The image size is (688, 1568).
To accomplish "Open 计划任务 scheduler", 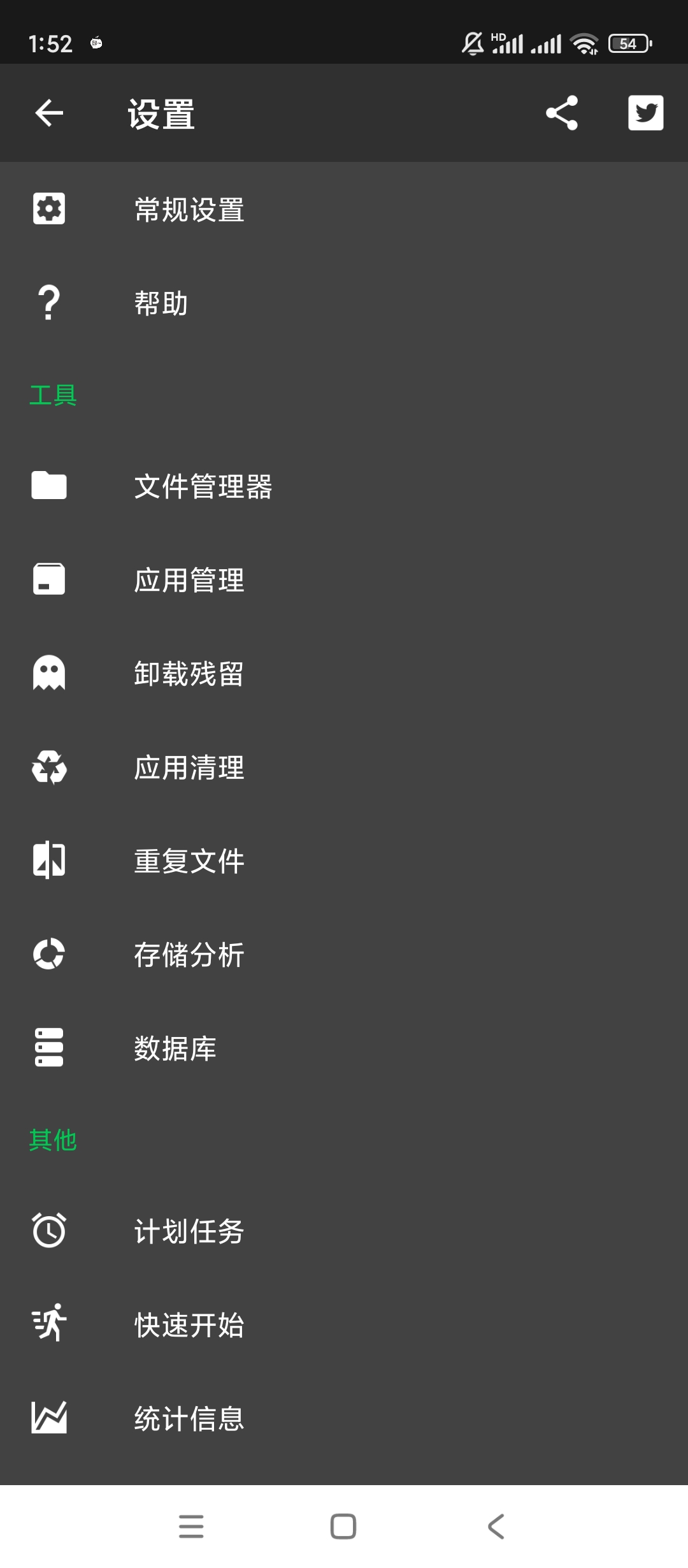I will (x=189, y=1231).
